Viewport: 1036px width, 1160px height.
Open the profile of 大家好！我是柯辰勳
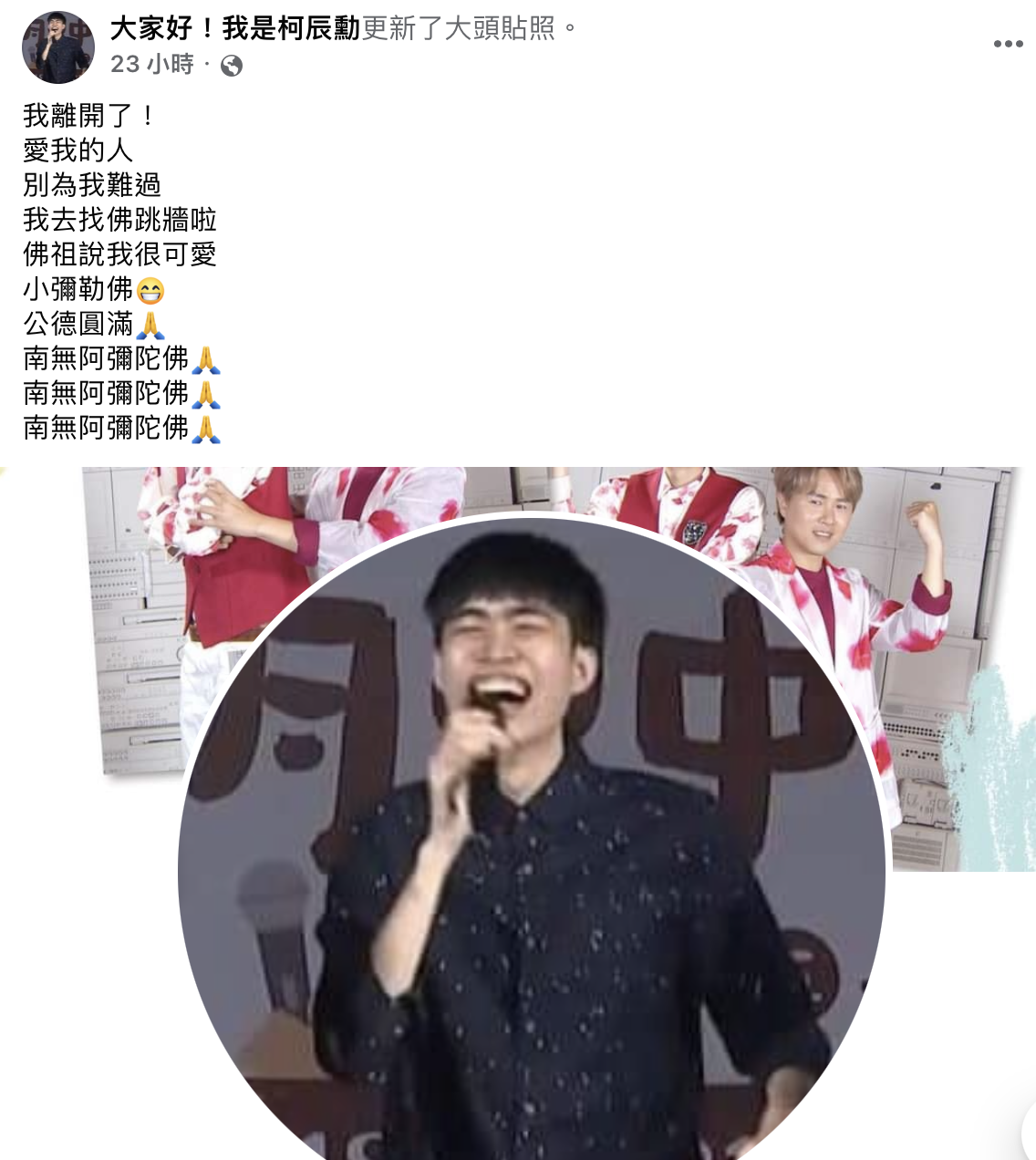pos(234,29)
